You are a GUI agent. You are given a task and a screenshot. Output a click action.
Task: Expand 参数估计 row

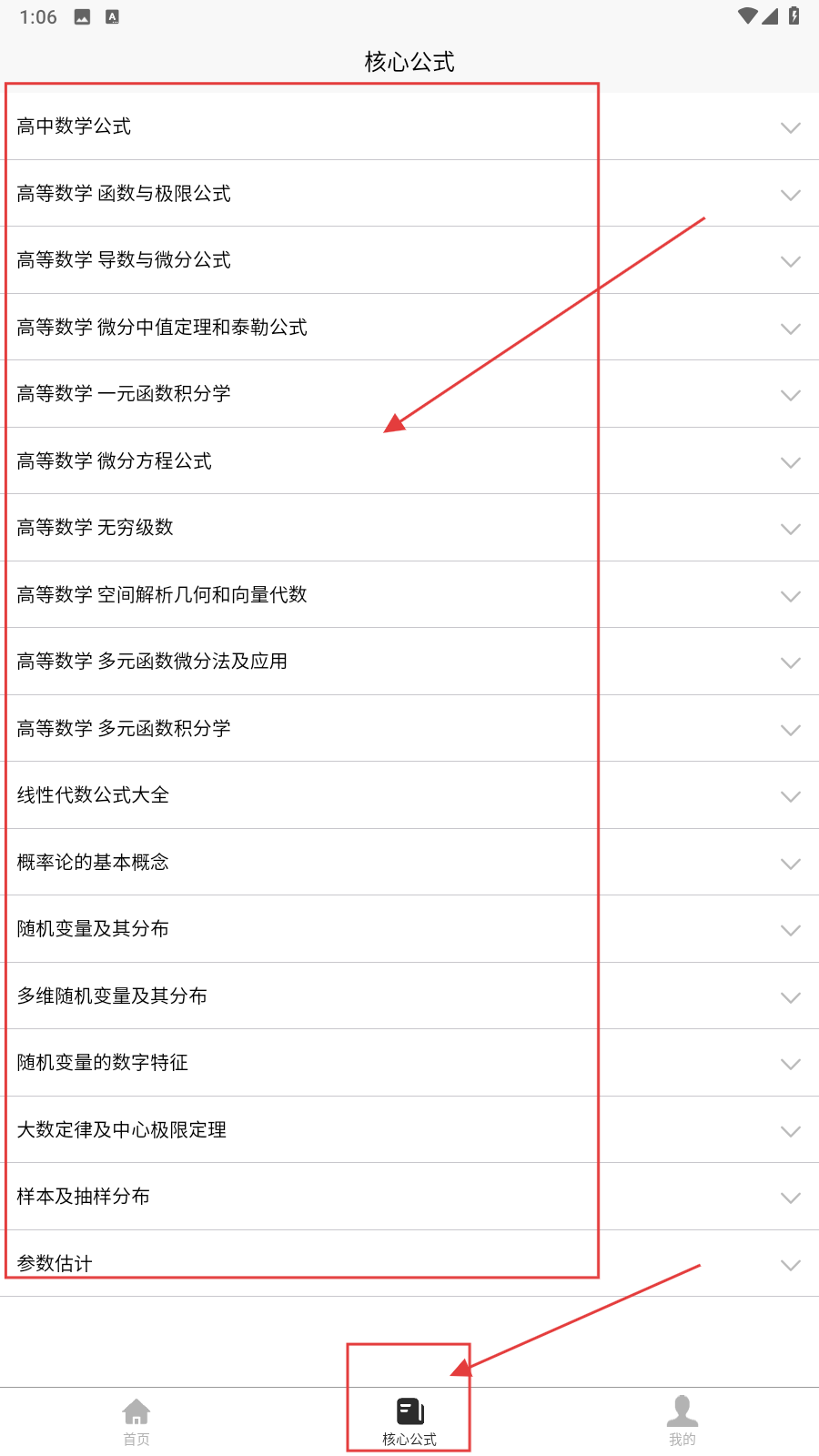409,1264
